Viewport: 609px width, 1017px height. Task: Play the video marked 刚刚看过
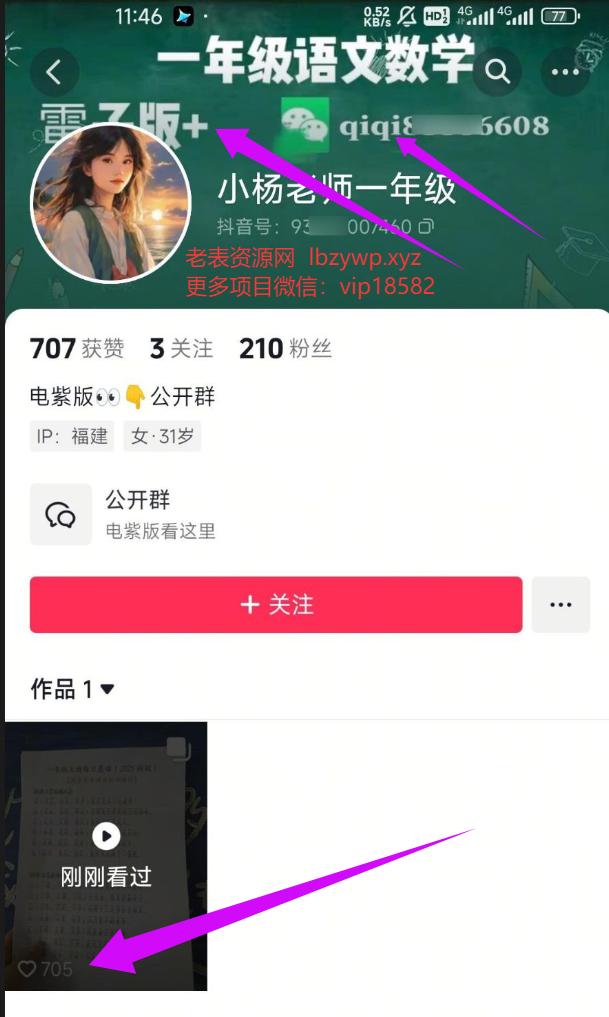click(106, 855)
